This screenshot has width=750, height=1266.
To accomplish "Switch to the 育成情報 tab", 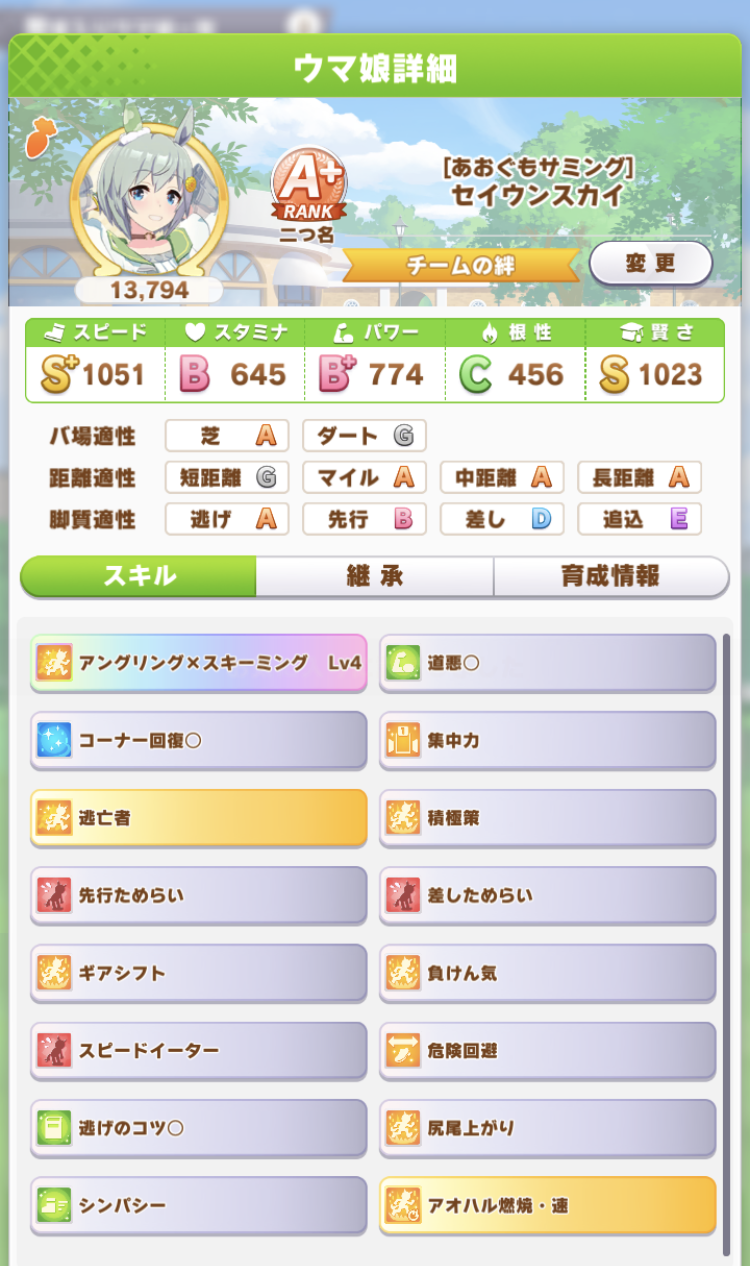I will (610, 577).
